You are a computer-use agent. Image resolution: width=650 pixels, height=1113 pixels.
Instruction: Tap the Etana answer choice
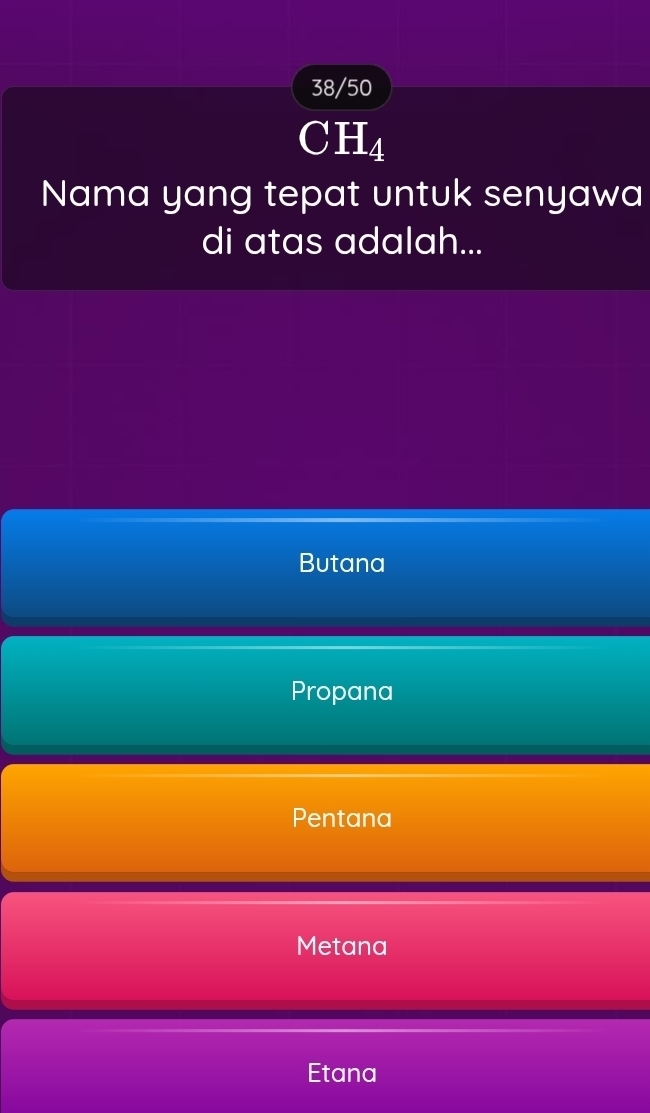[x=341, y=1073]
